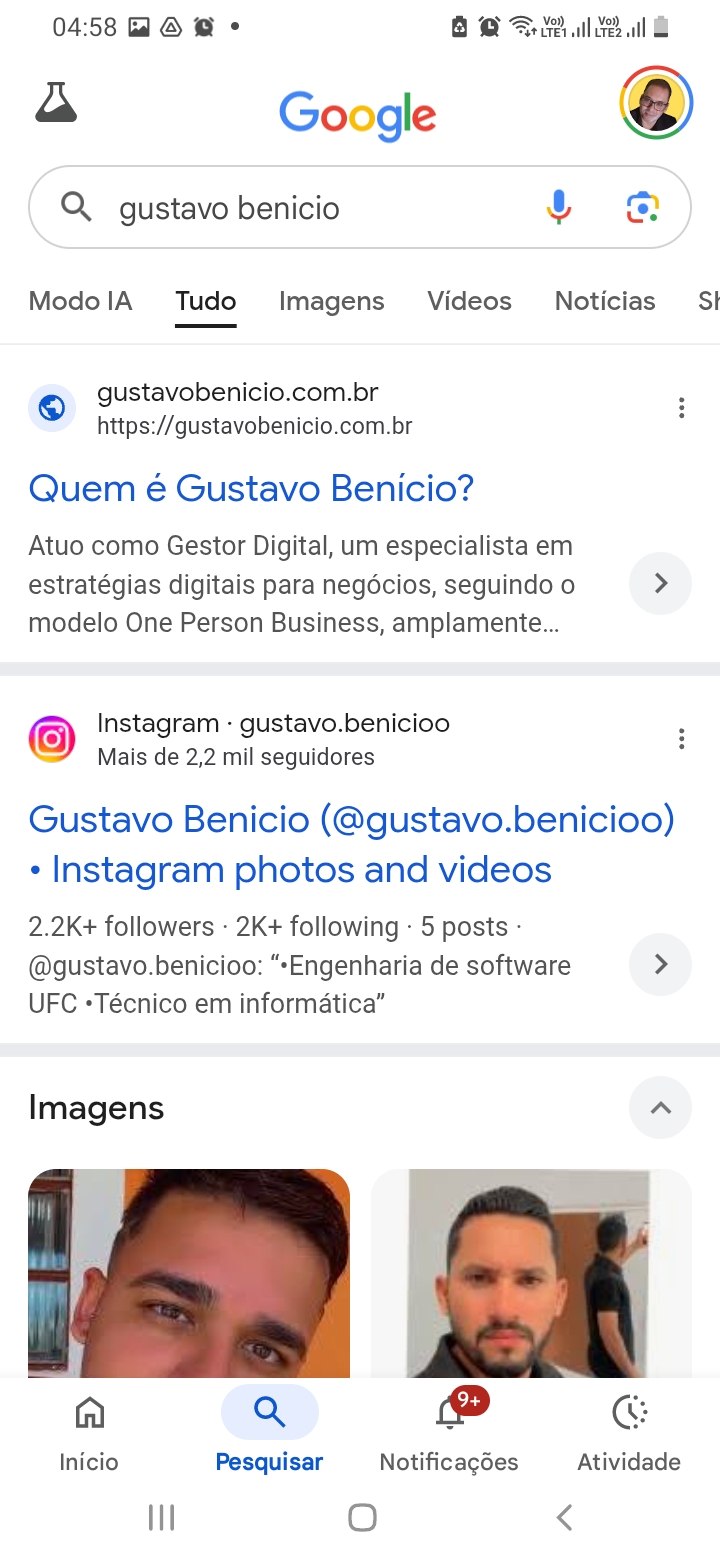Image resolution: width=720 pixels, height=1560 pixels.
Task: Switch to the Vídeos tab
Action: pos(469,301)
